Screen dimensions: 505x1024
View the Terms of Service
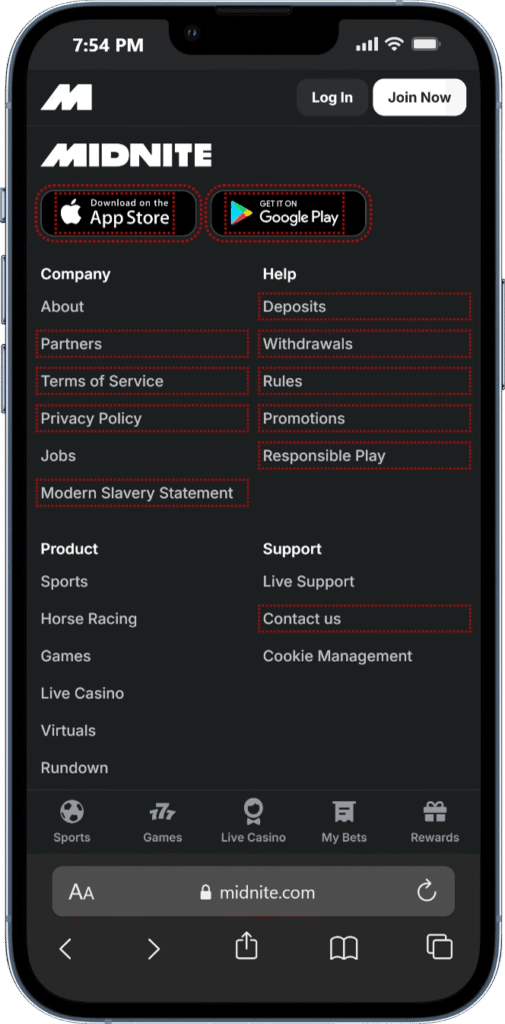coord(102,381)
